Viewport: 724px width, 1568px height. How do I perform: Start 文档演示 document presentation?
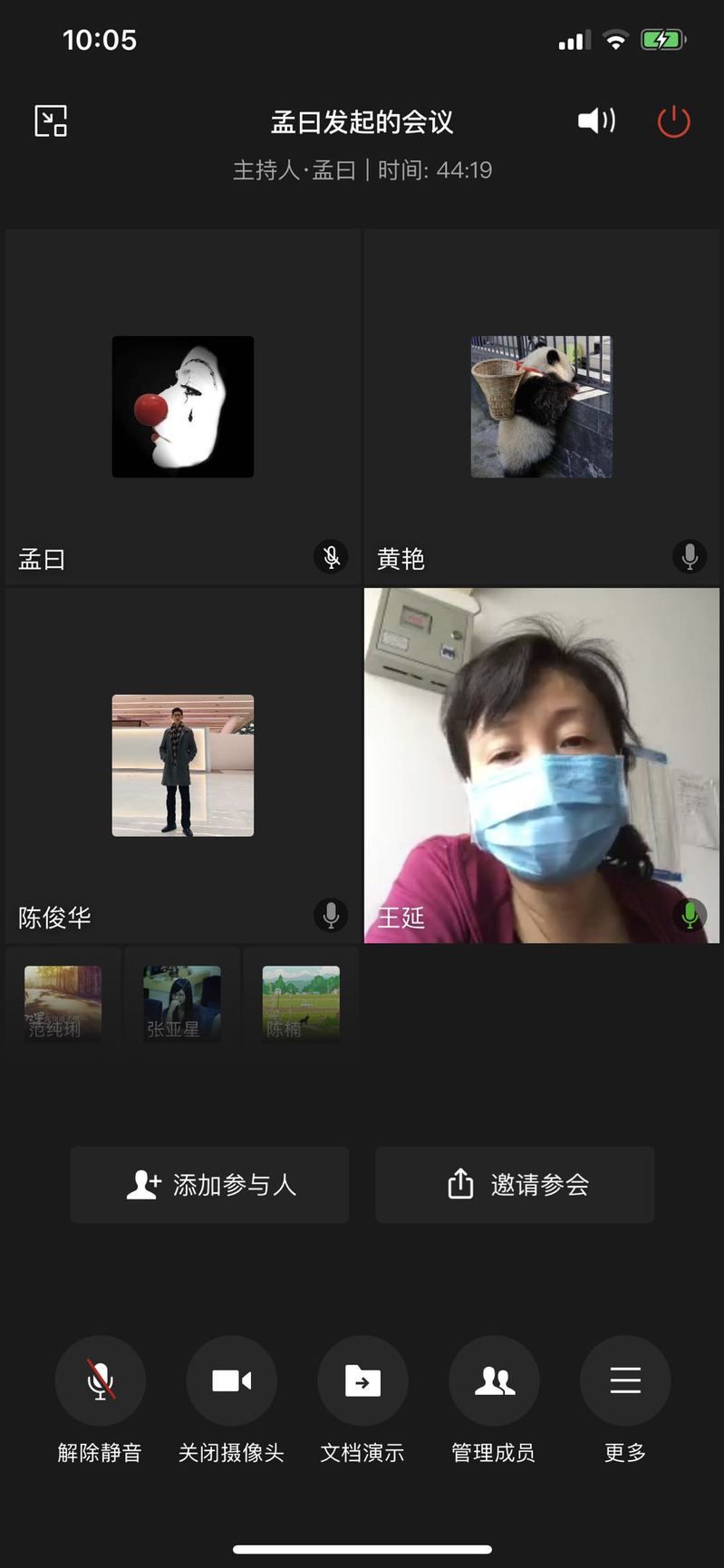tap(362, 1380)
